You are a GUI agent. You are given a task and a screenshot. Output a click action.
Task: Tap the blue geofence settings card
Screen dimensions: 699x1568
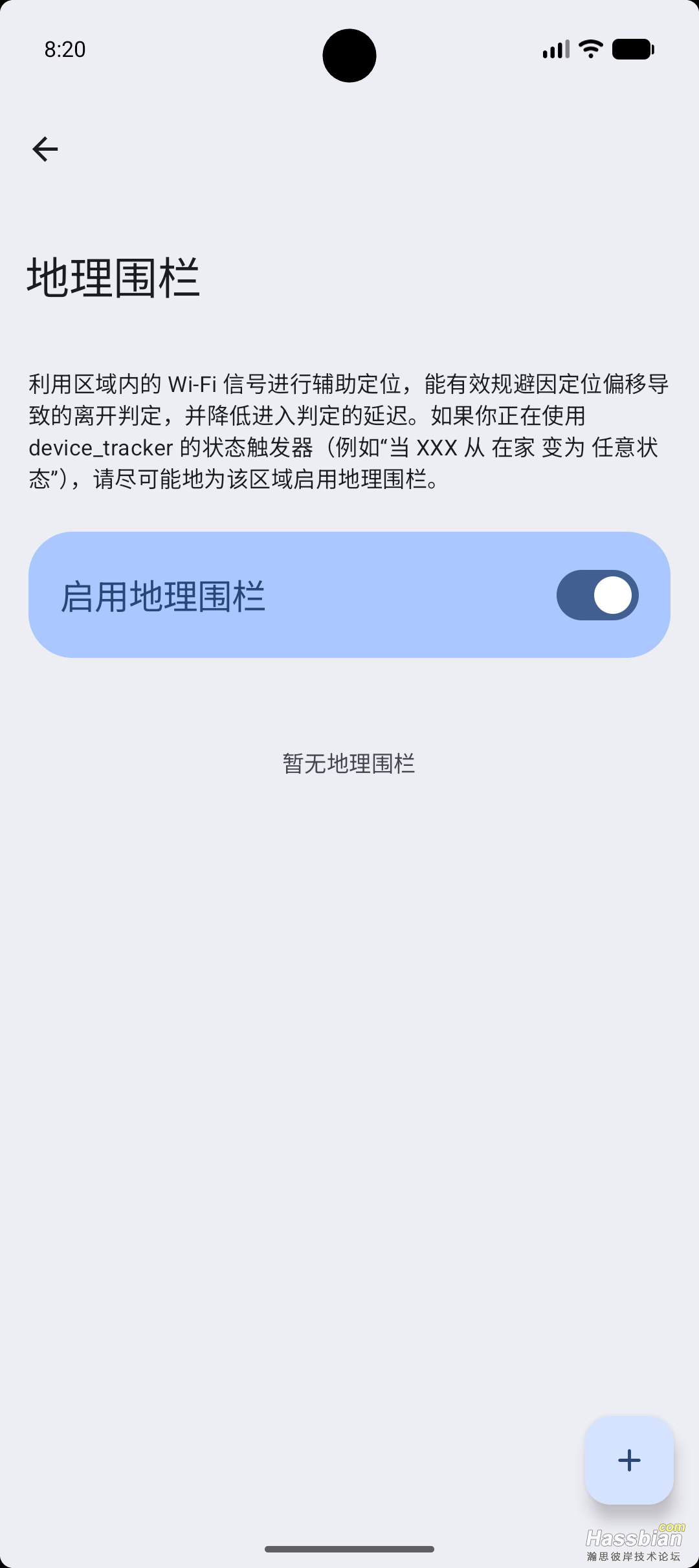click(x=349, y=595)
